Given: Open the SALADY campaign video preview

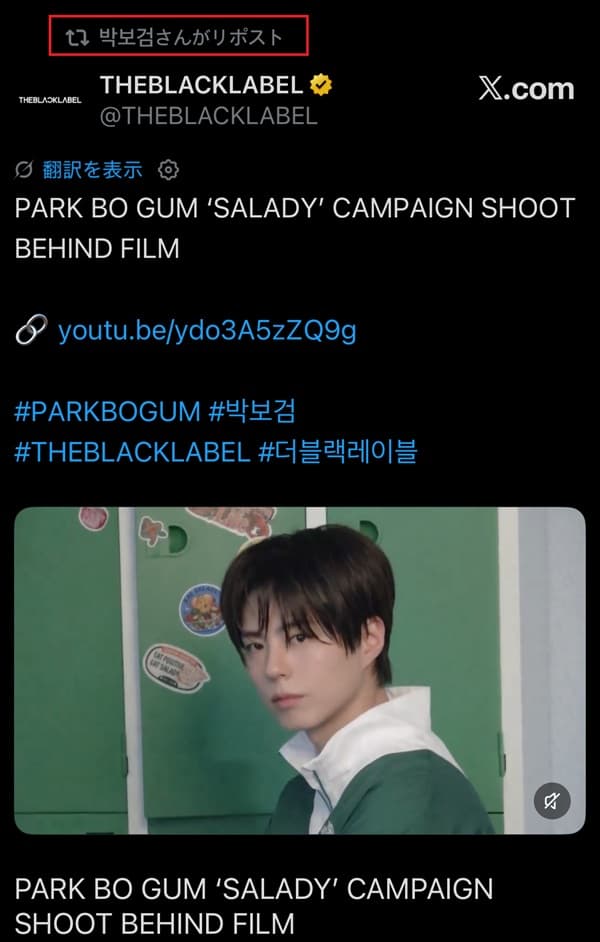Looking at the screenshot, I should tap(300, 670).
